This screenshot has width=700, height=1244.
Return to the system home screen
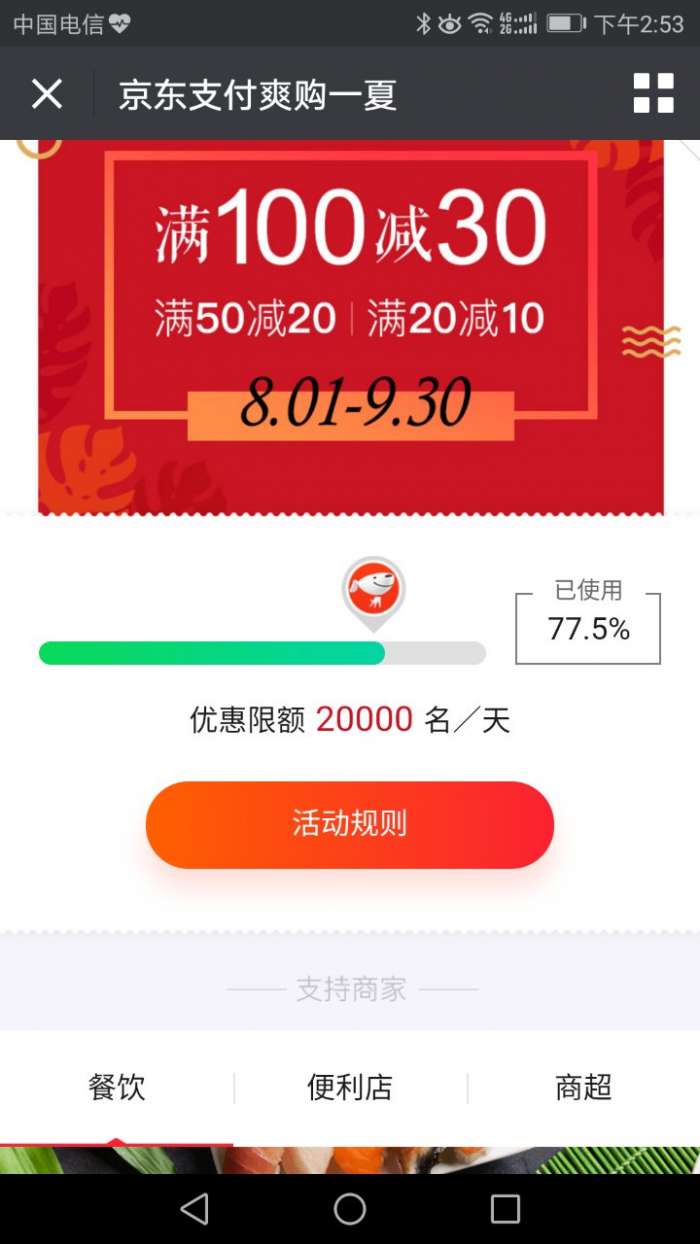point(350,1209)
